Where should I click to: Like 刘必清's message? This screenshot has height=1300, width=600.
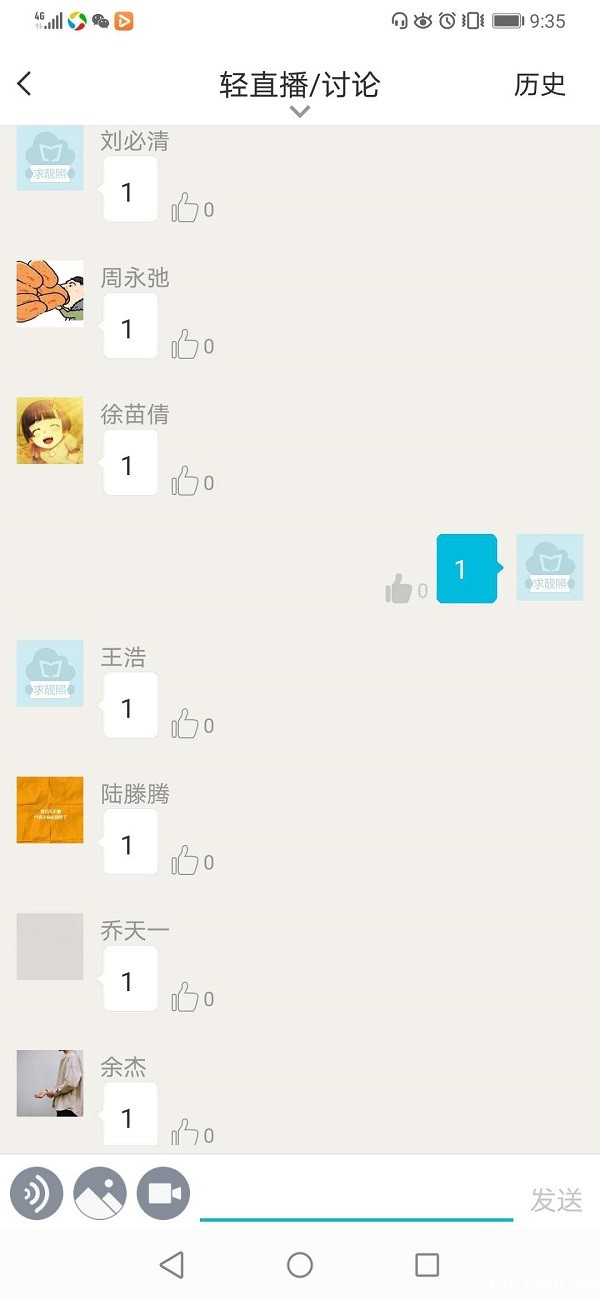click(x=185, y=208)
